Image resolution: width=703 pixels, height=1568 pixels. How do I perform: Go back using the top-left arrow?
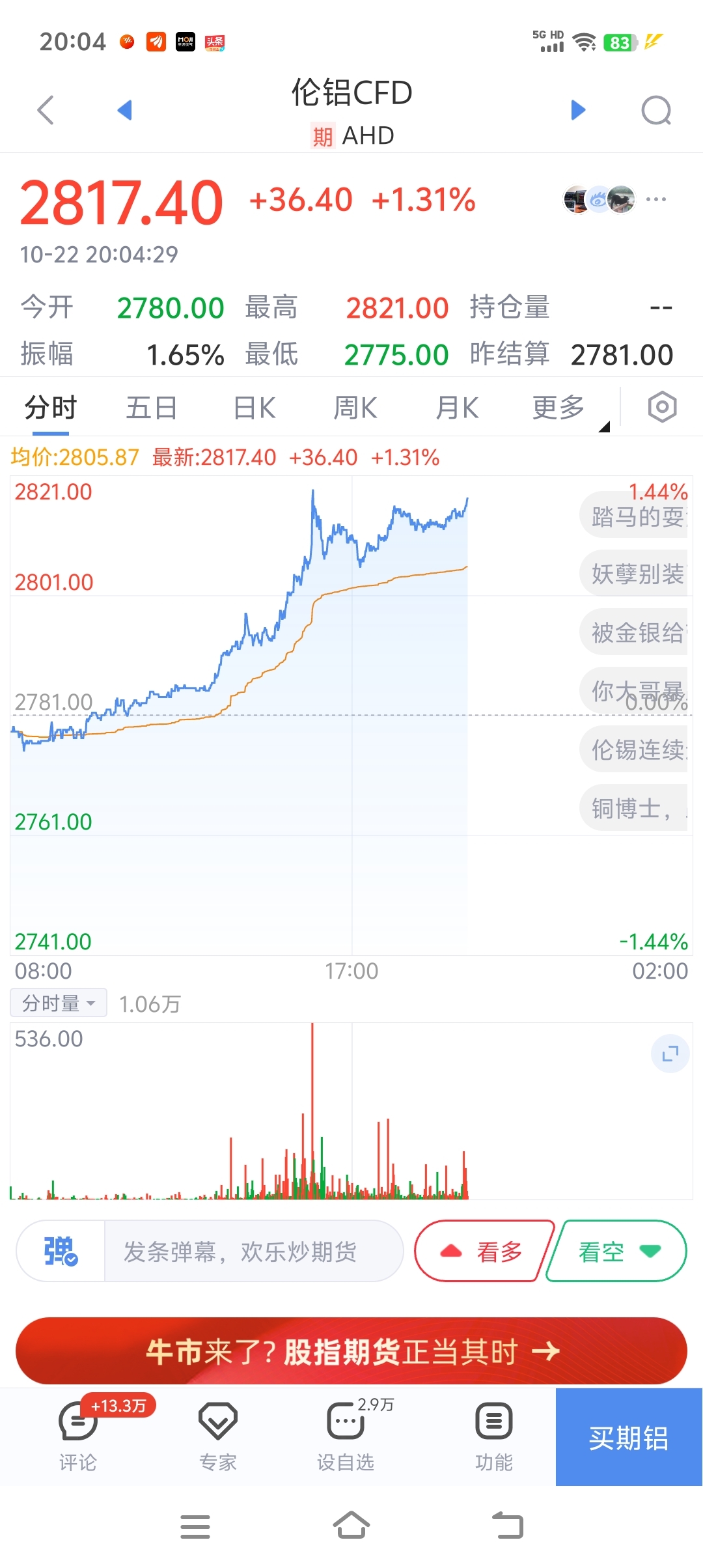click(46, 109)
